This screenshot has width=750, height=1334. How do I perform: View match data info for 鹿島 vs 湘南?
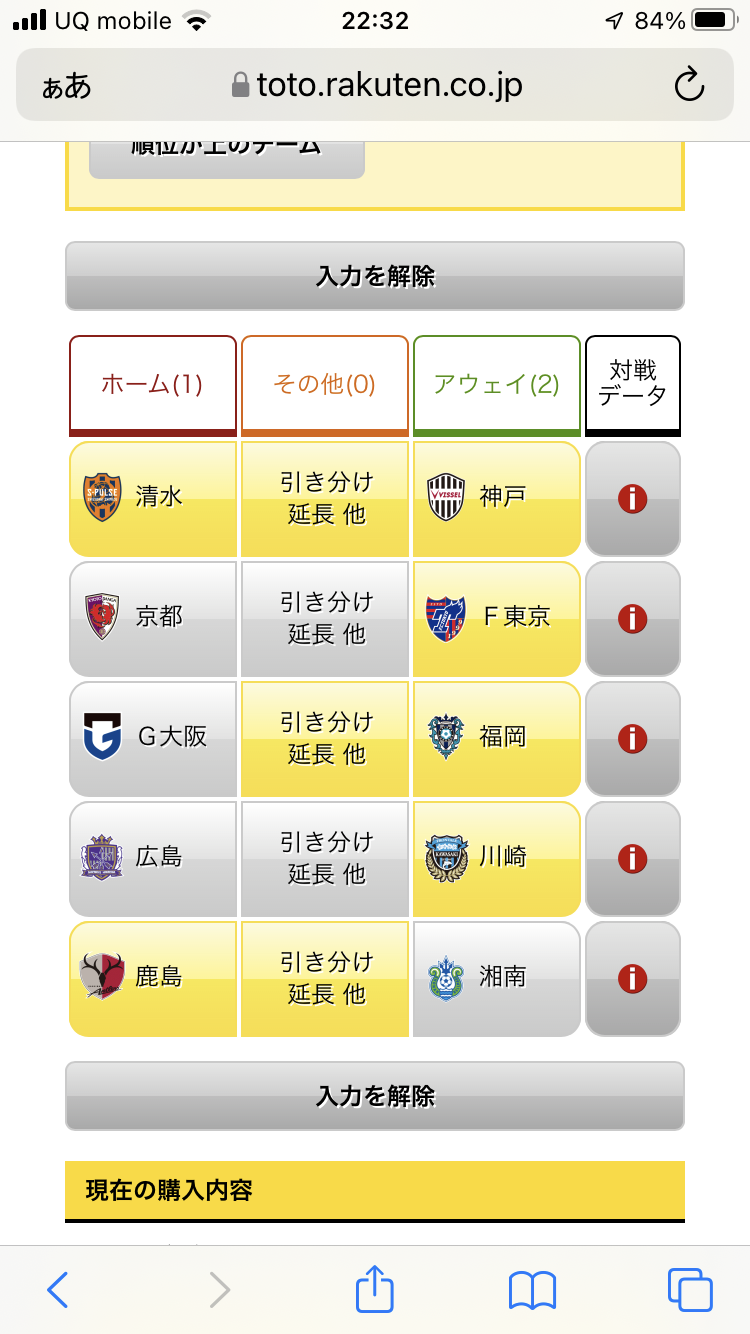(633, 979)
